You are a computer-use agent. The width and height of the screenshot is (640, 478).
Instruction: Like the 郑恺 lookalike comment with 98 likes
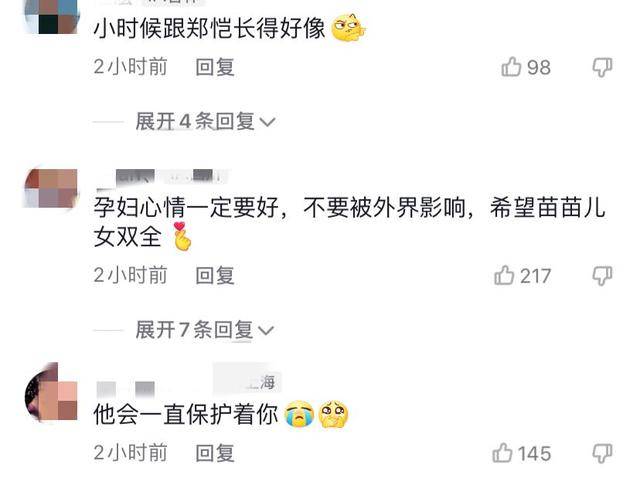[x=512, y=67]
